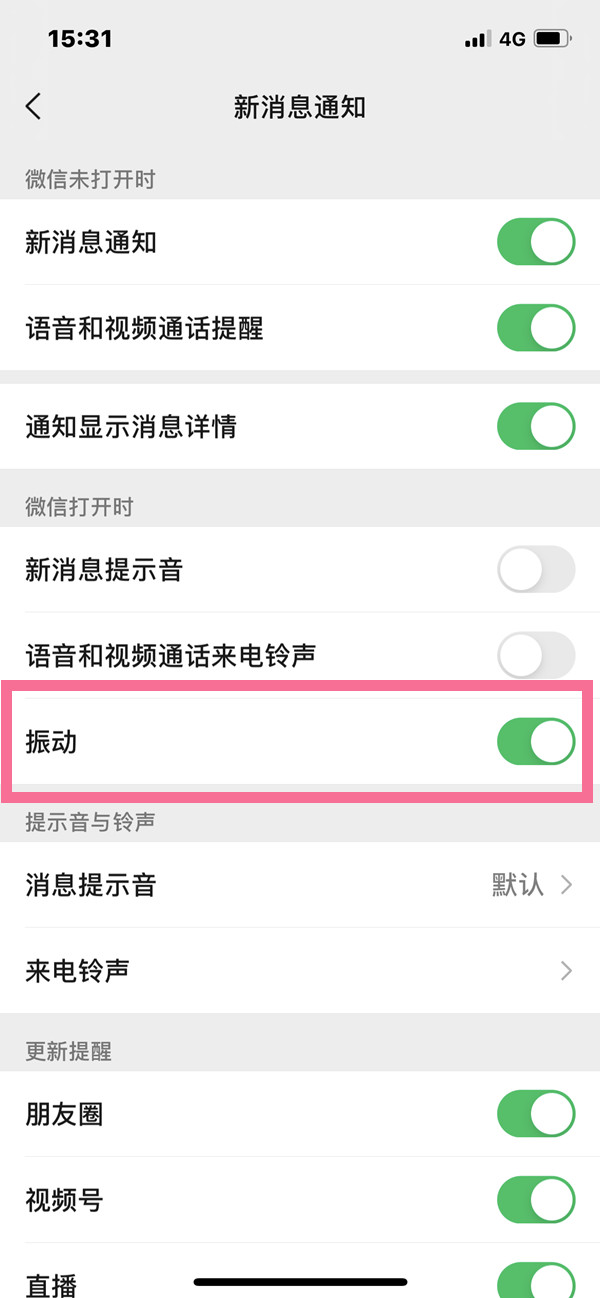Disable 语音和视频通话提醒 toggle
The height and width of the screenshot is (1298, 600).
(536, 328)
